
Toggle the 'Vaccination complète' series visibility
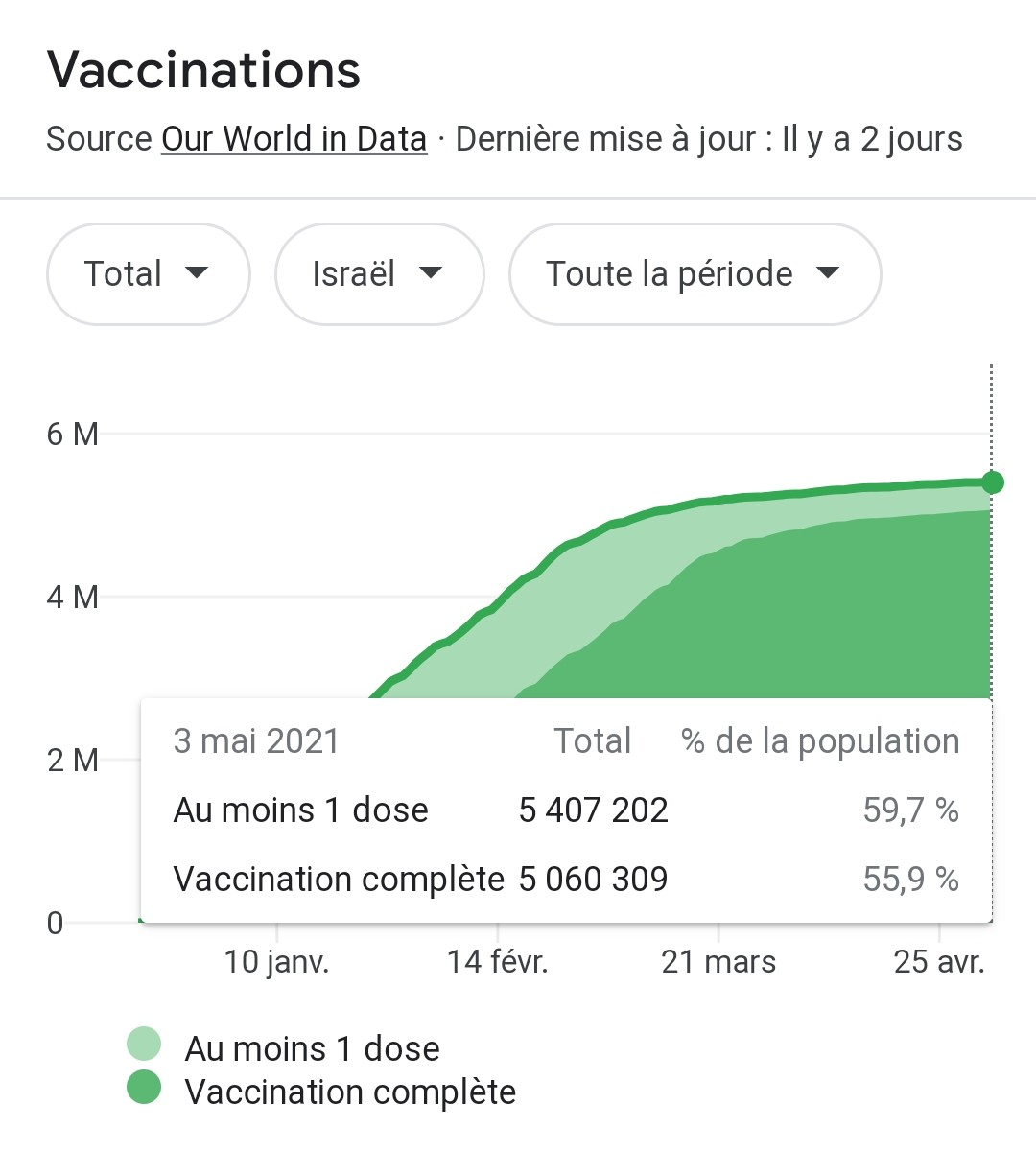tap(351, 1091)
